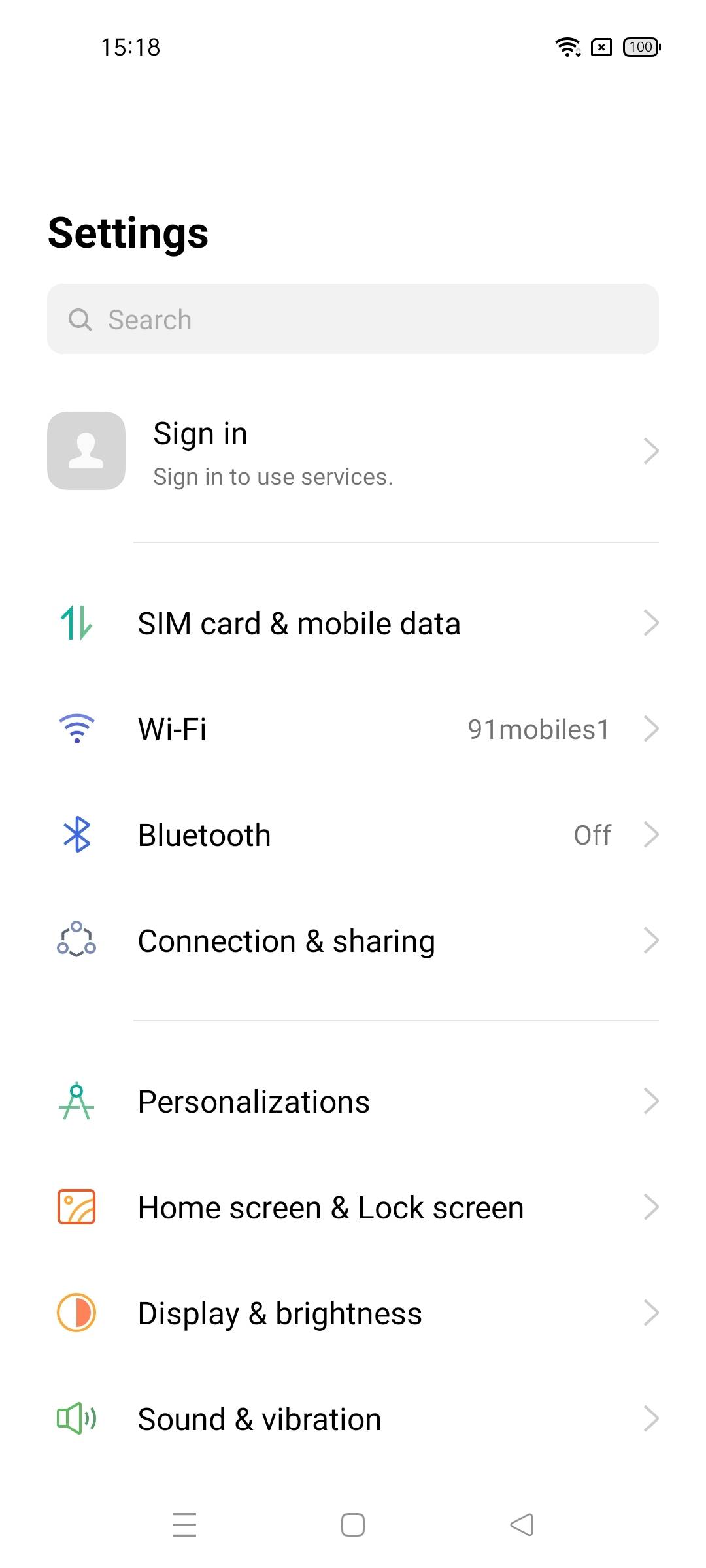This screenshot has height=1568, width=706.
Task: Tap the system back button
Action: point(522,1525)
